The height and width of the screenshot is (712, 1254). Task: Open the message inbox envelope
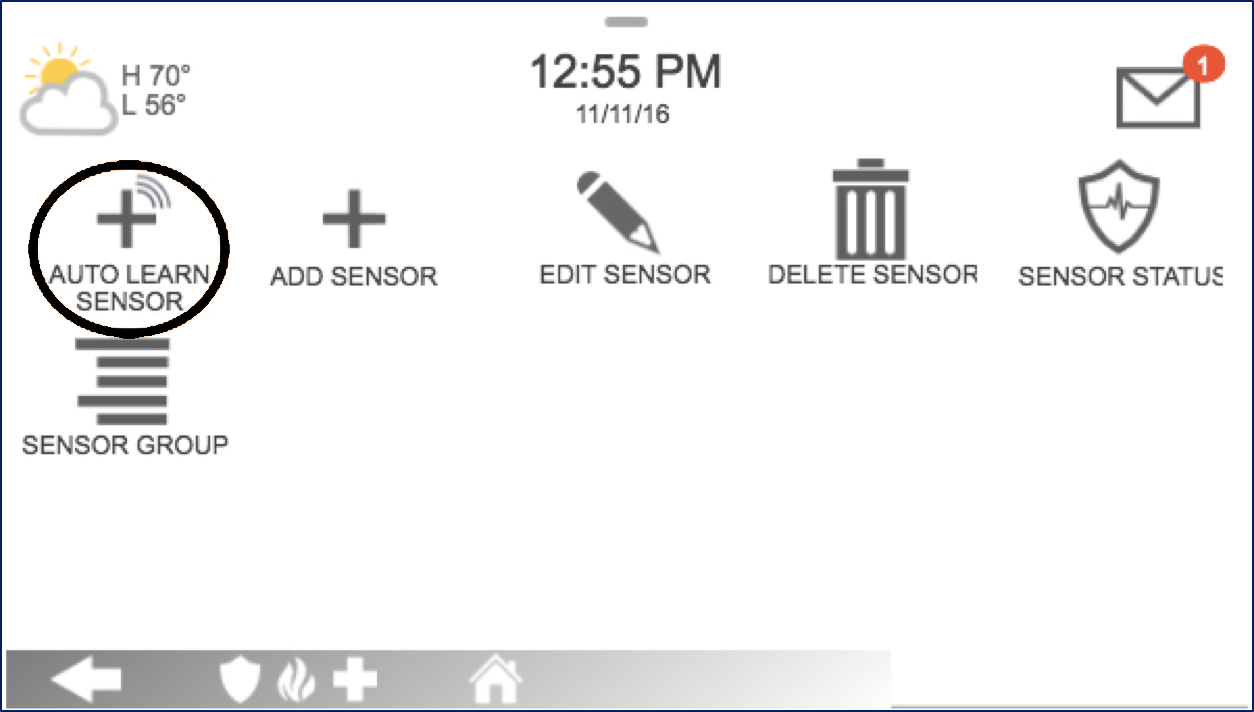(1159, 97)
